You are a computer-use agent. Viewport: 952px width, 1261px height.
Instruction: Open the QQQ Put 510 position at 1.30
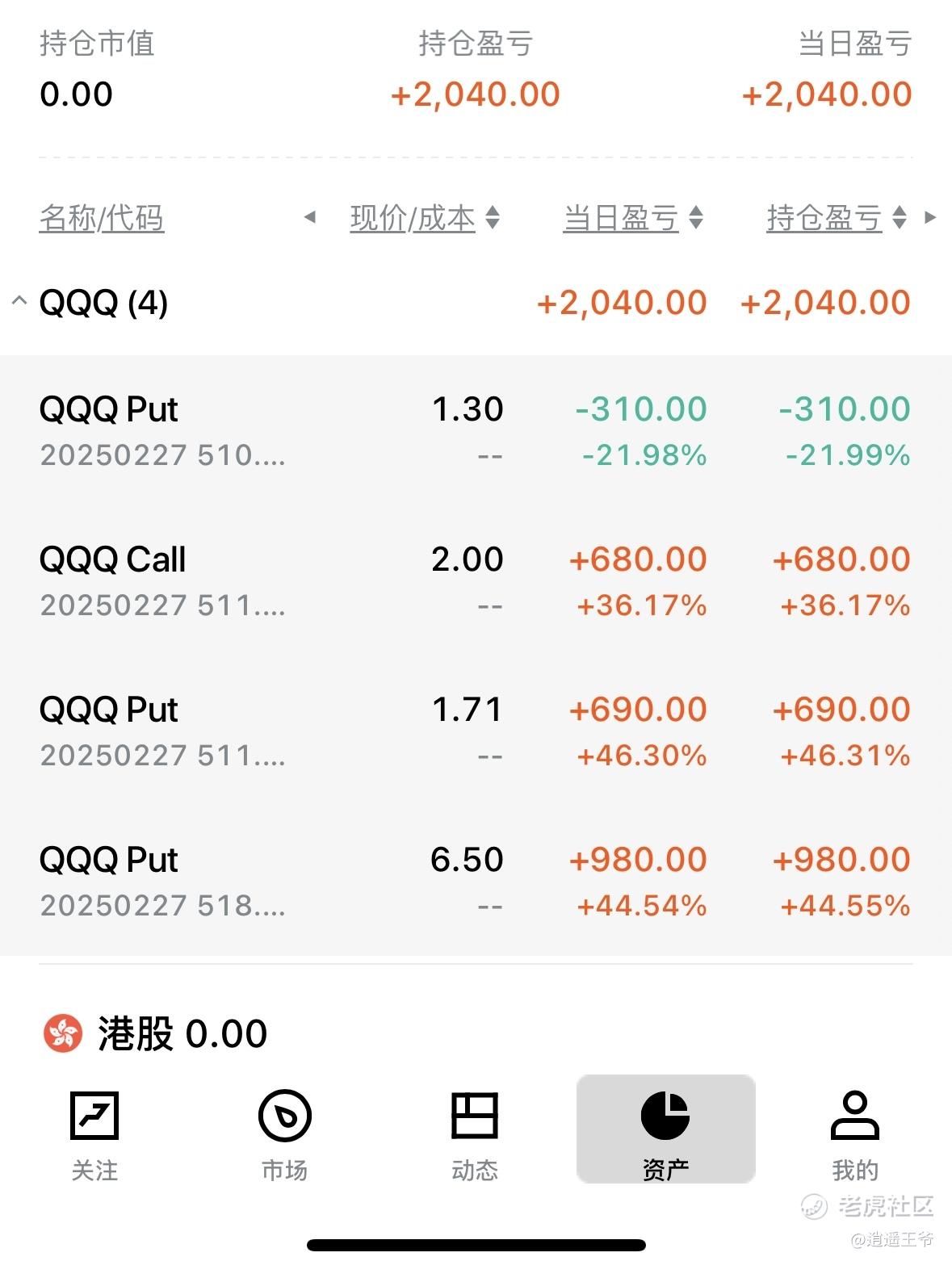pyautogui.click(x=161, y=430)
